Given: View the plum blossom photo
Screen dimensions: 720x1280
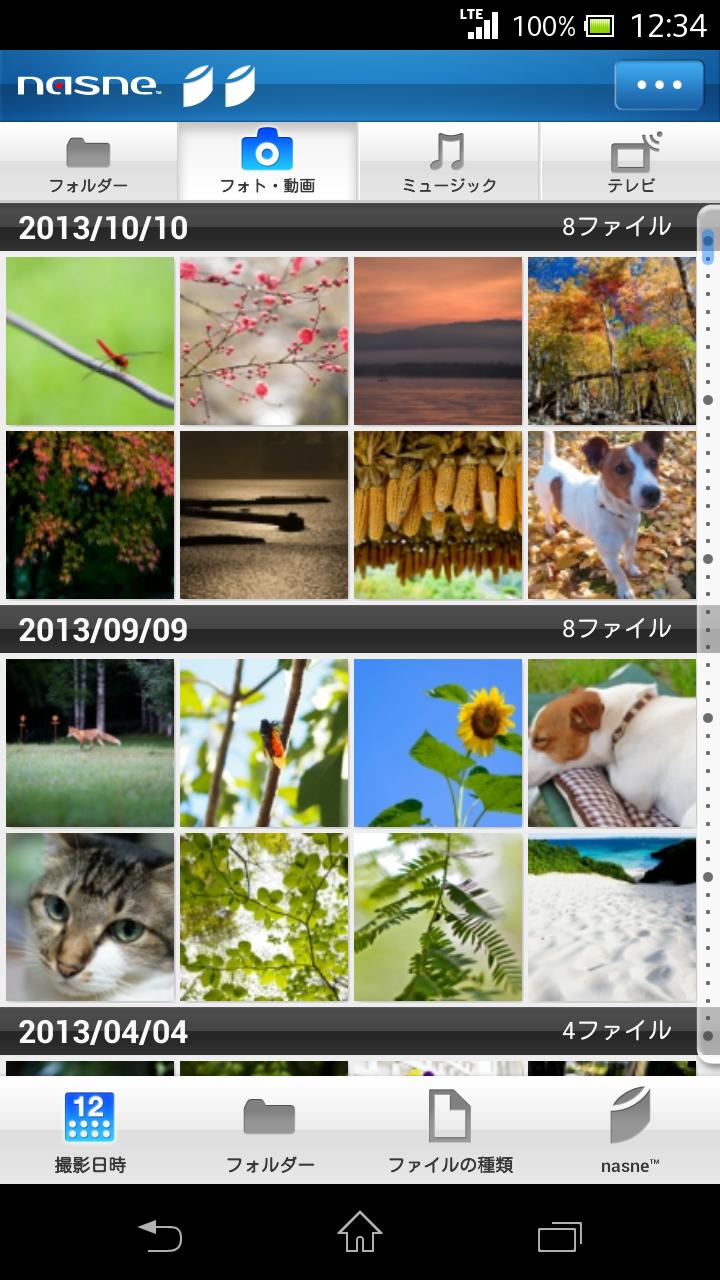Looking at the screenshot, I should click(264, 341).
